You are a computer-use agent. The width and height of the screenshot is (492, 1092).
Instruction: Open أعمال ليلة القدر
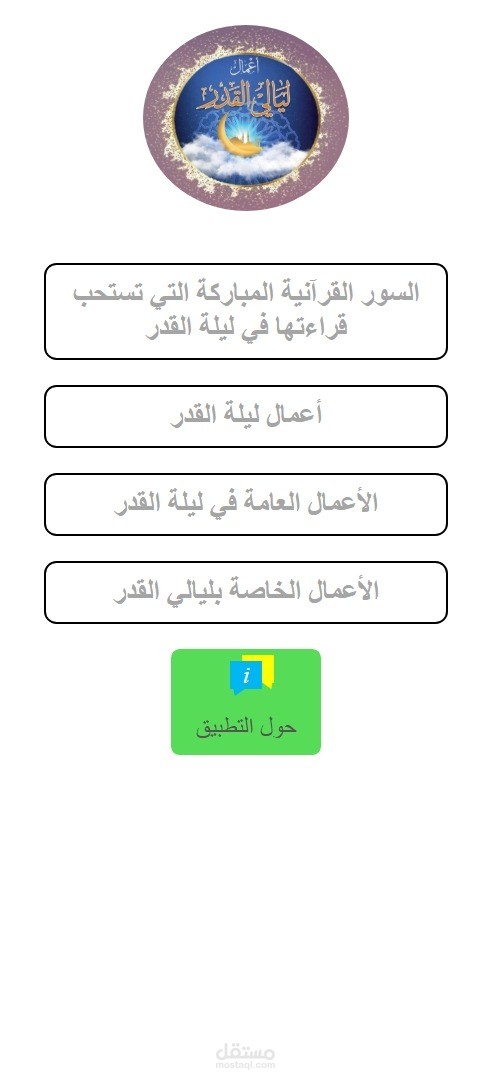[x=245, y=416]
